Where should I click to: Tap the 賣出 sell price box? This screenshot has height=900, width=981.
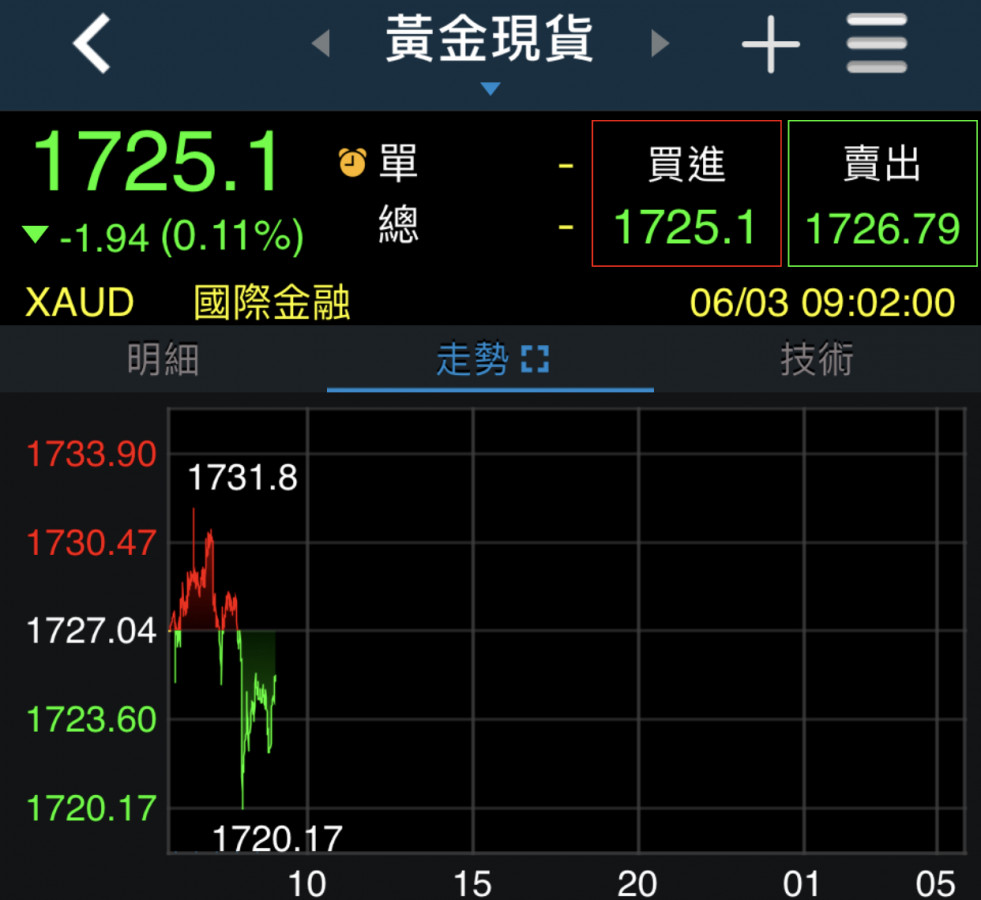click(881, 194)
